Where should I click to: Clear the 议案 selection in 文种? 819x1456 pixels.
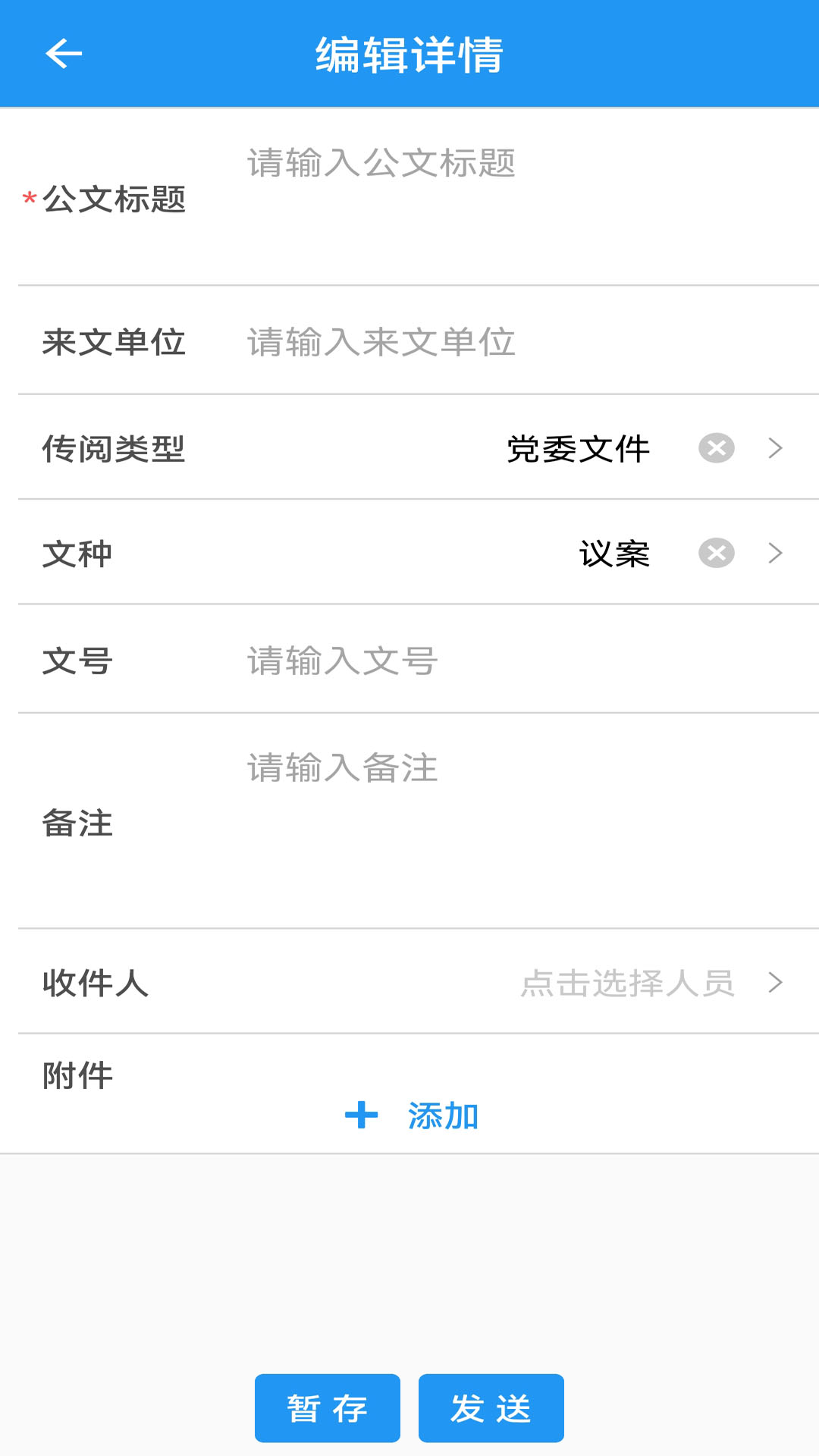click(x=717, y=553)
